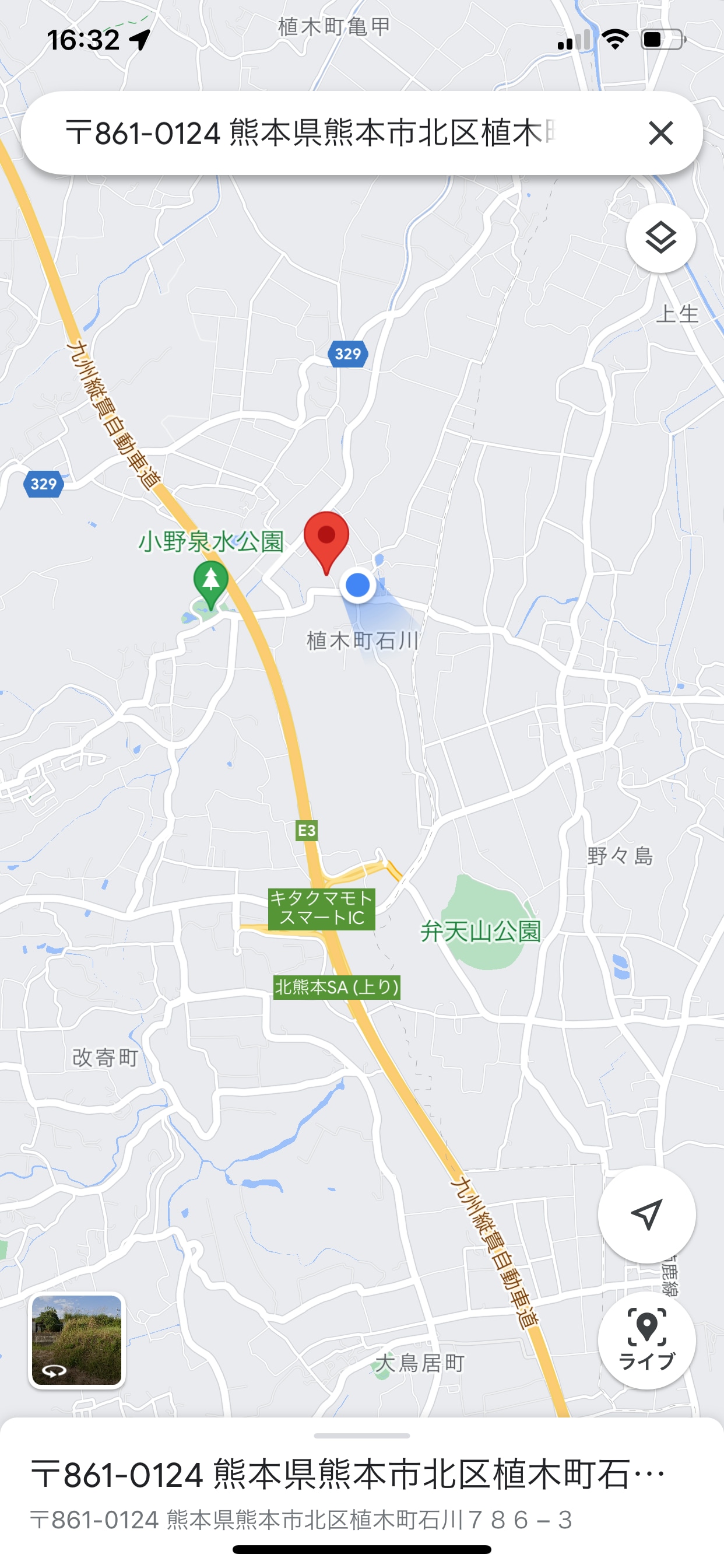724x1568 pixels.
Task: Open the map layers selector
Action: 660,237
